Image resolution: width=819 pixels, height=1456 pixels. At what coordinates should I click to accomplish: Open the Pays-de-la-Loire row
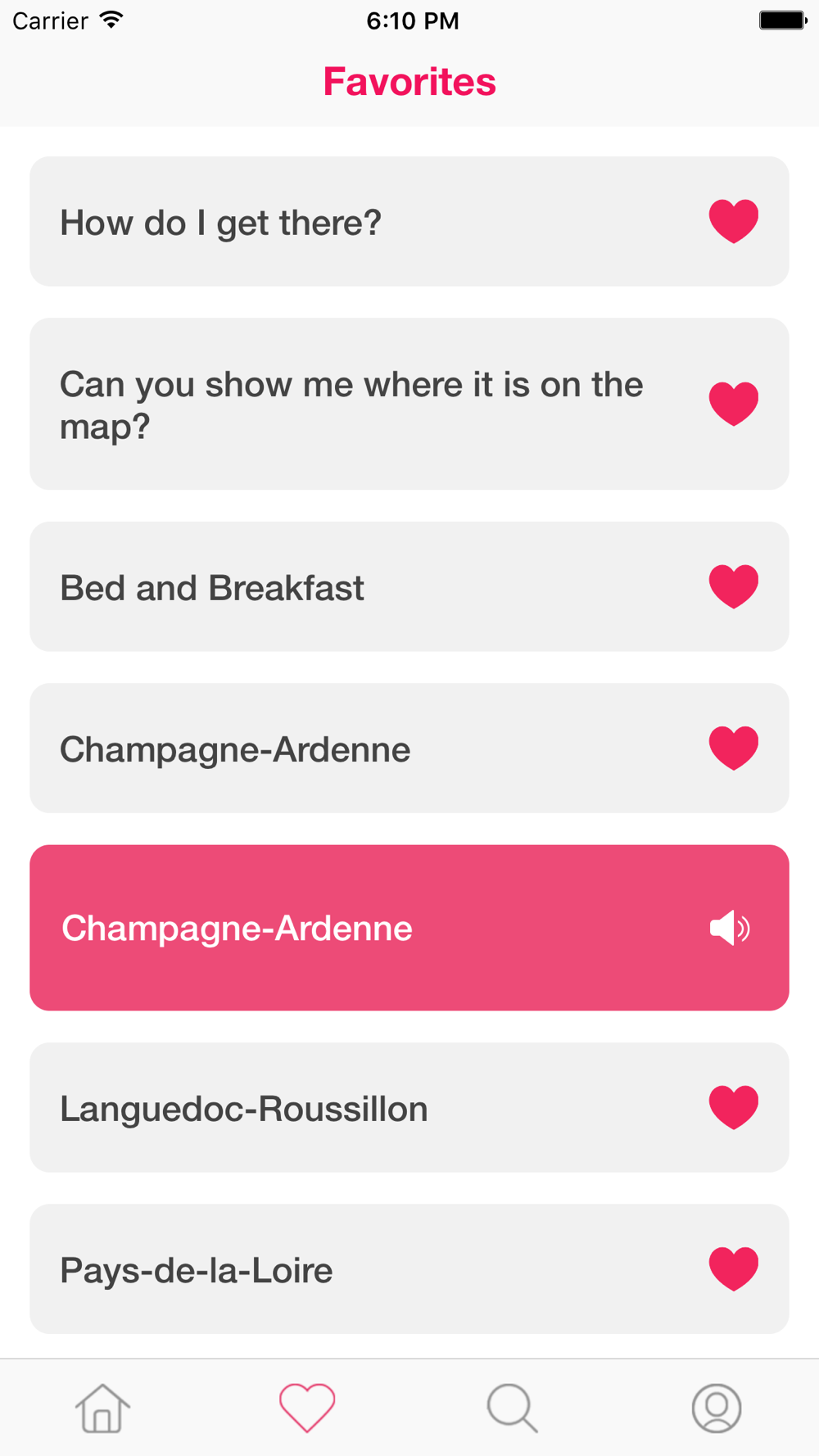pos(328,1269)
